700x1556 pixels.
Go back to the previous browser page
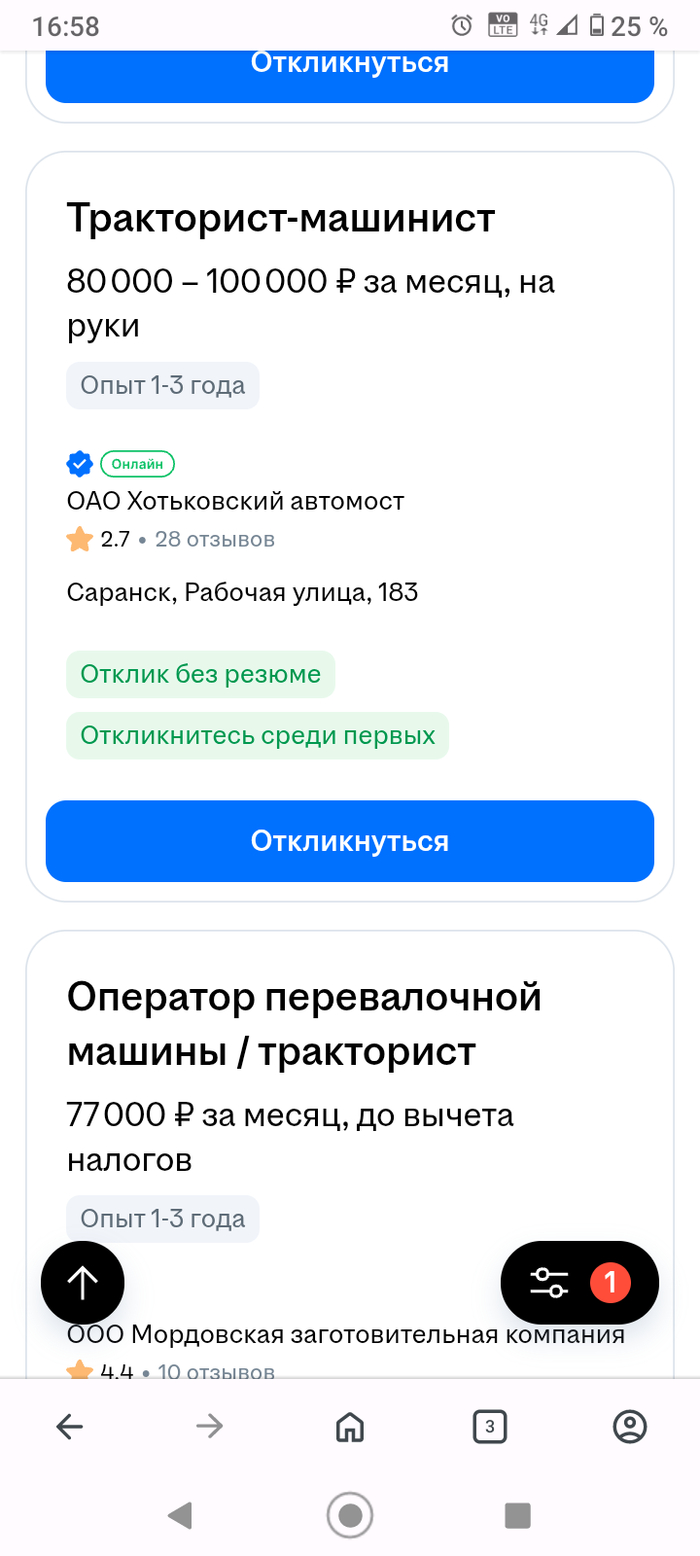[x=69, y=1427]
